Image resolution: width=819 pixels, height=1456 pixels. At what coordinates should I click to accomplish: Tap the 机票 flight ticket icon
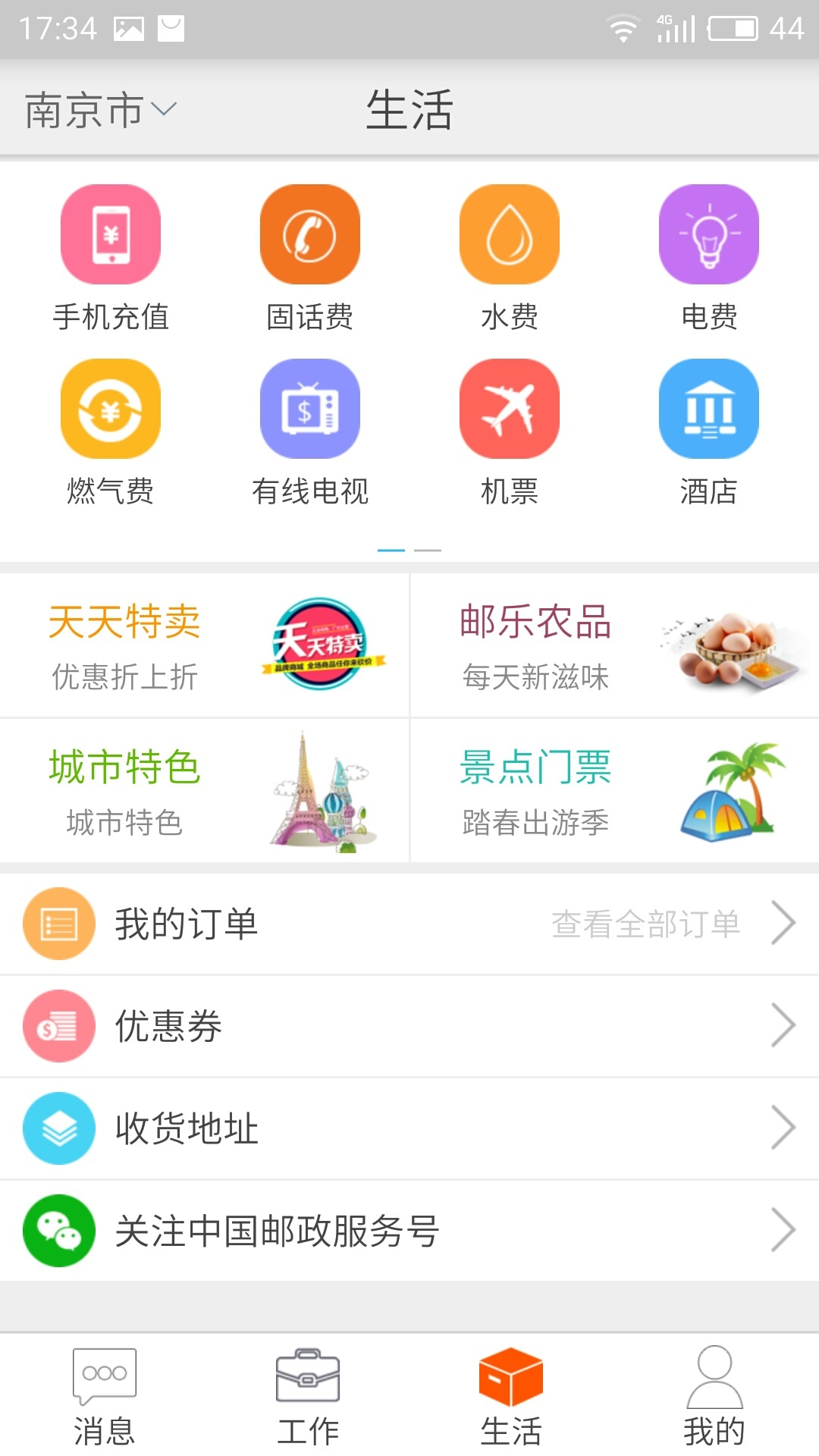(x=509, y=409)
